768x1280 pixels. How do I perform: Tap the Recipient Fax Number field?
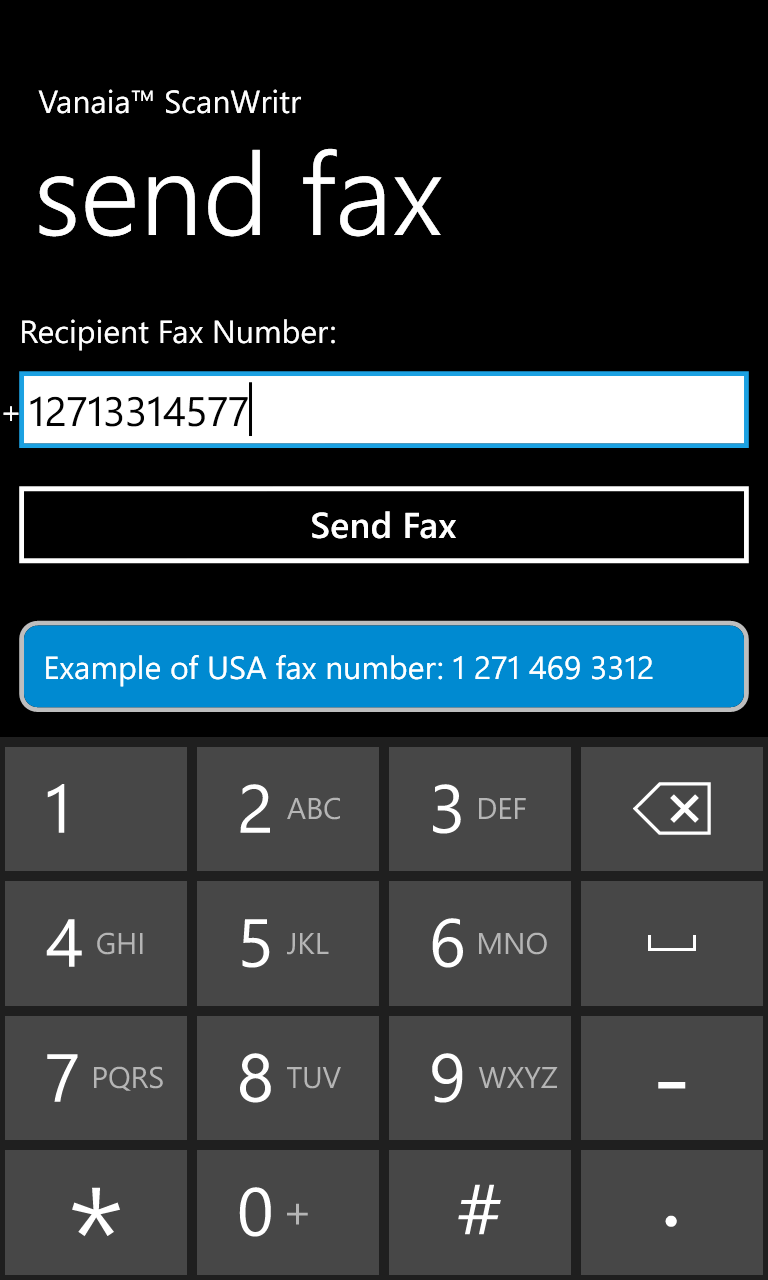384,410
